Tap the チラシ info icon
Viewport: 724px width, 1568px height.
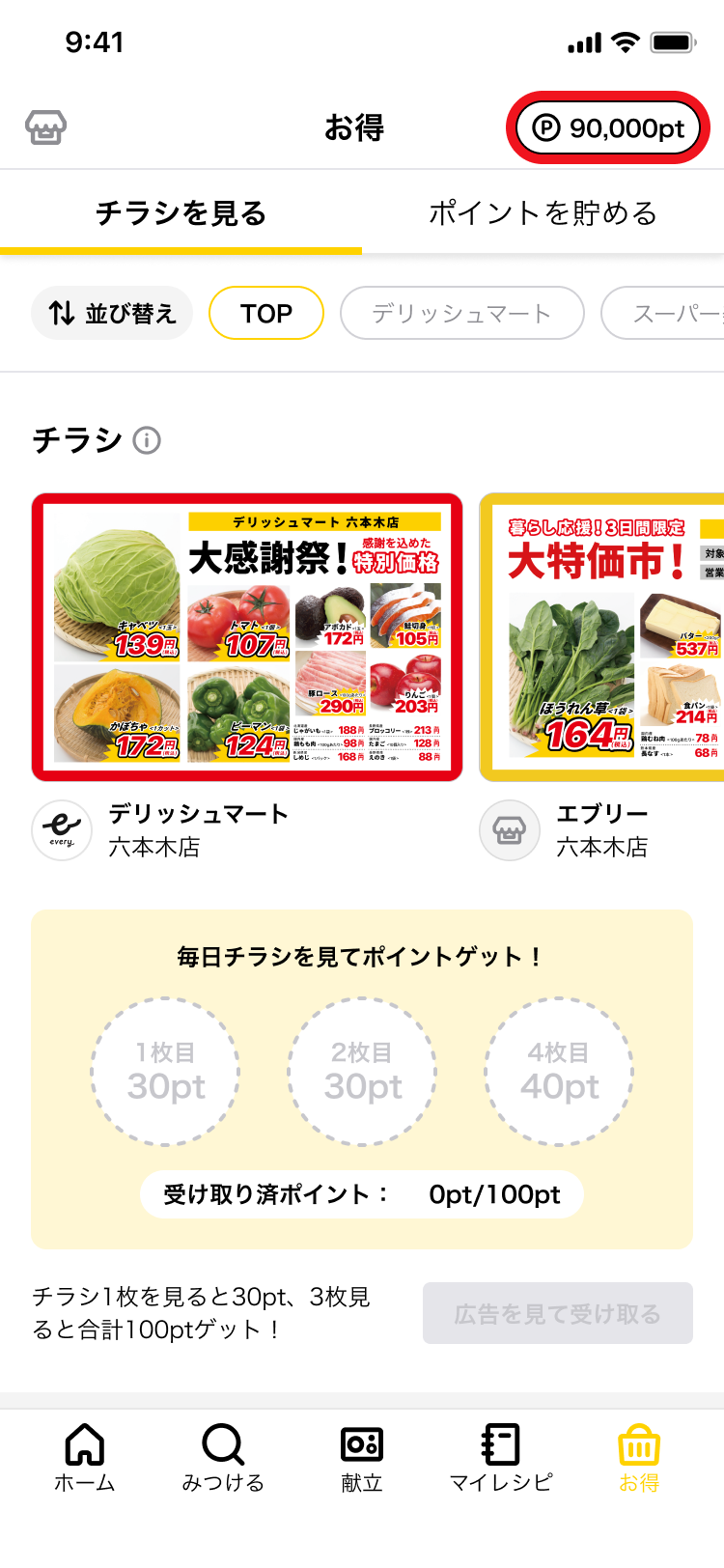(146, 440)
